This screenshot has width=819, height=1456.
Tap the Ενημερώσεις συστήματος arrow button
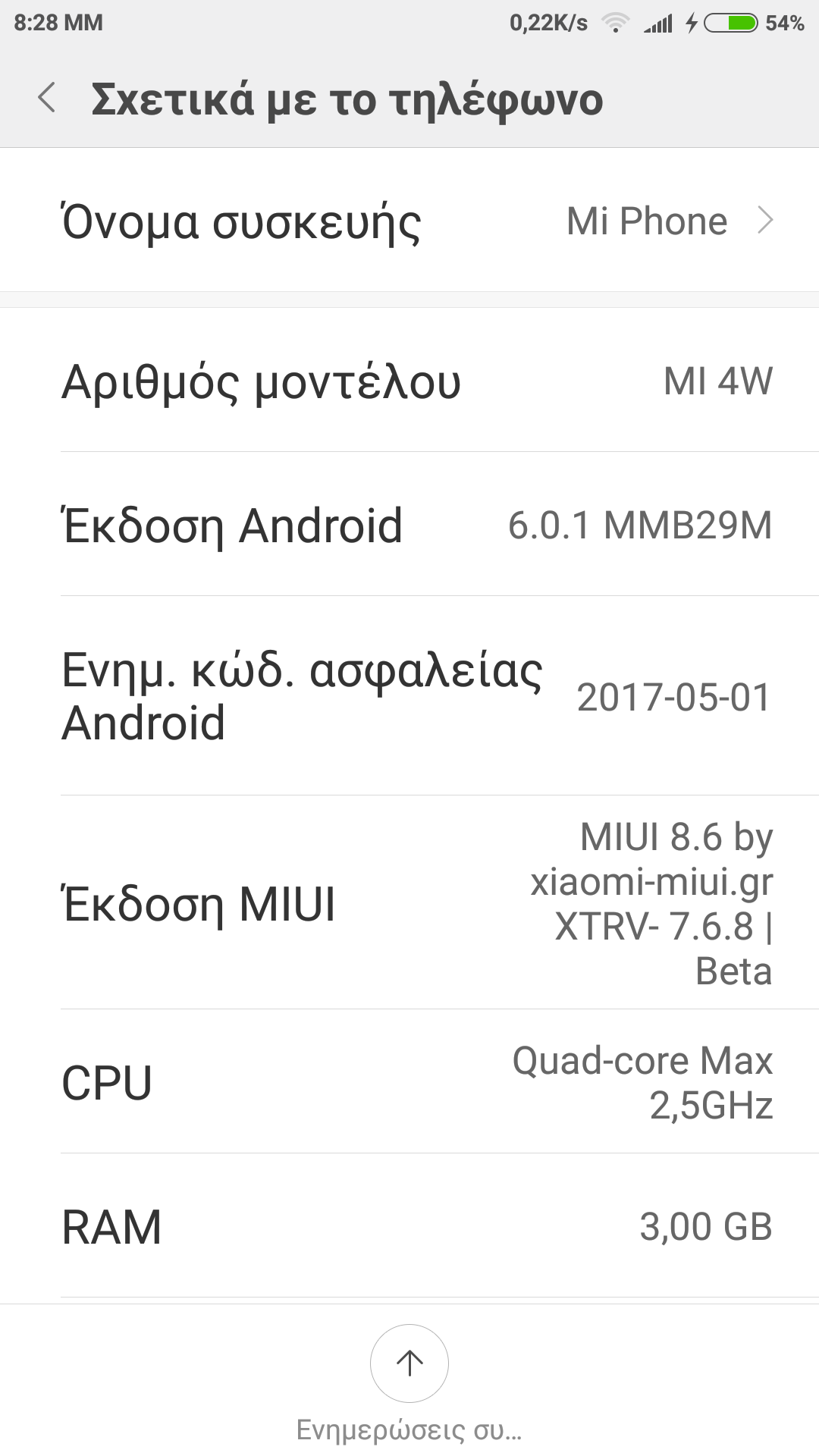(x=409, y=1363)
